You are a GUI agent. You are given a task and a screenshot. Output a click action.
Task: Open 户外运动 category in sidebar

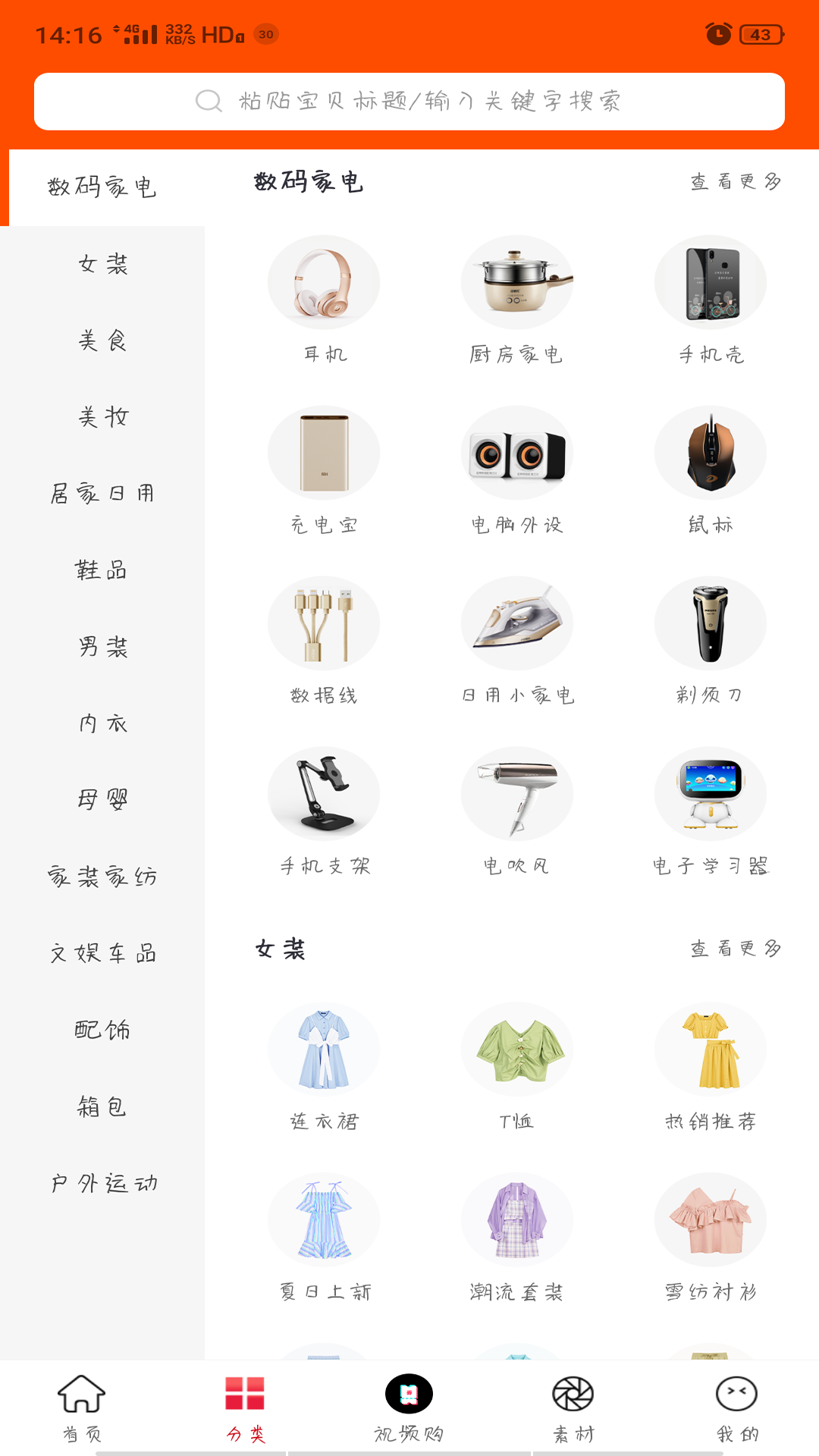tap(103, 1181)
